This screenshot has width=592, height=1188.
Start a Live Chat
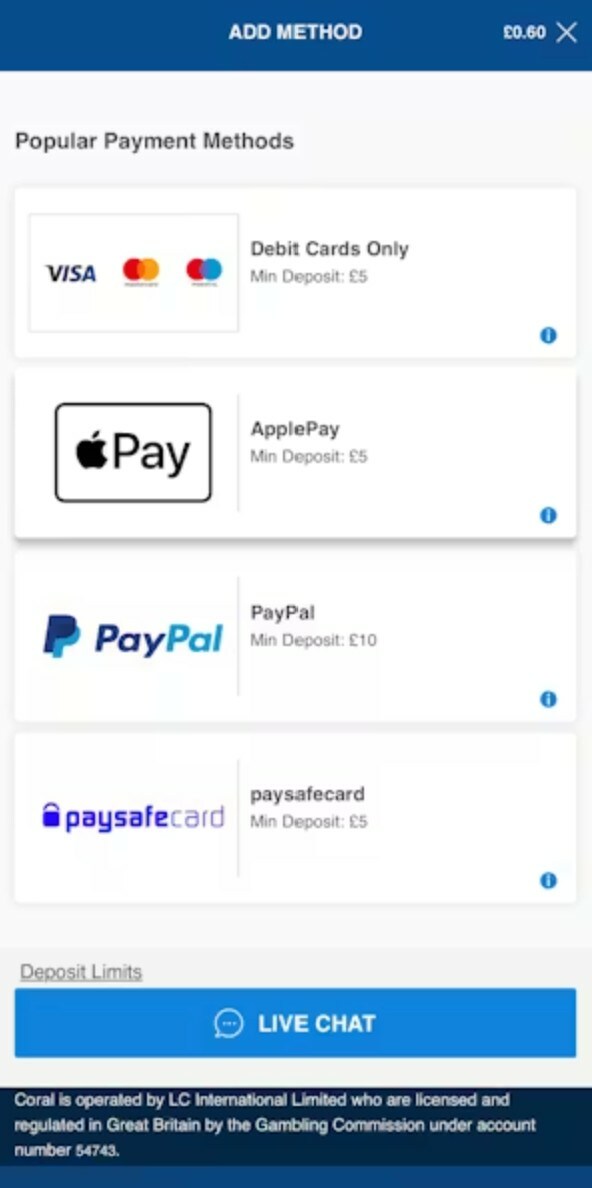click(x=295, y=1023)
